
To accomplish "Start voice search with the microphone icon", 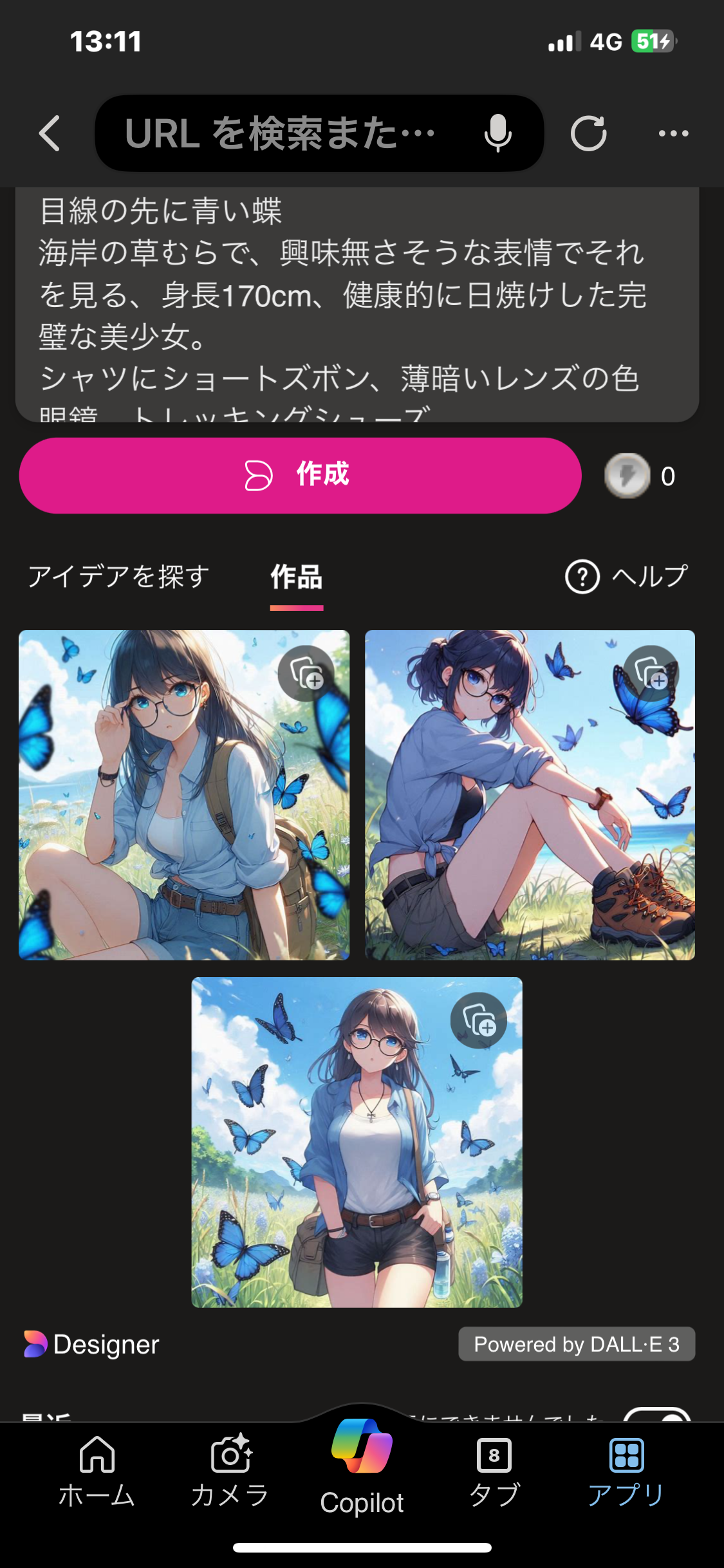I will pos(497,133).
